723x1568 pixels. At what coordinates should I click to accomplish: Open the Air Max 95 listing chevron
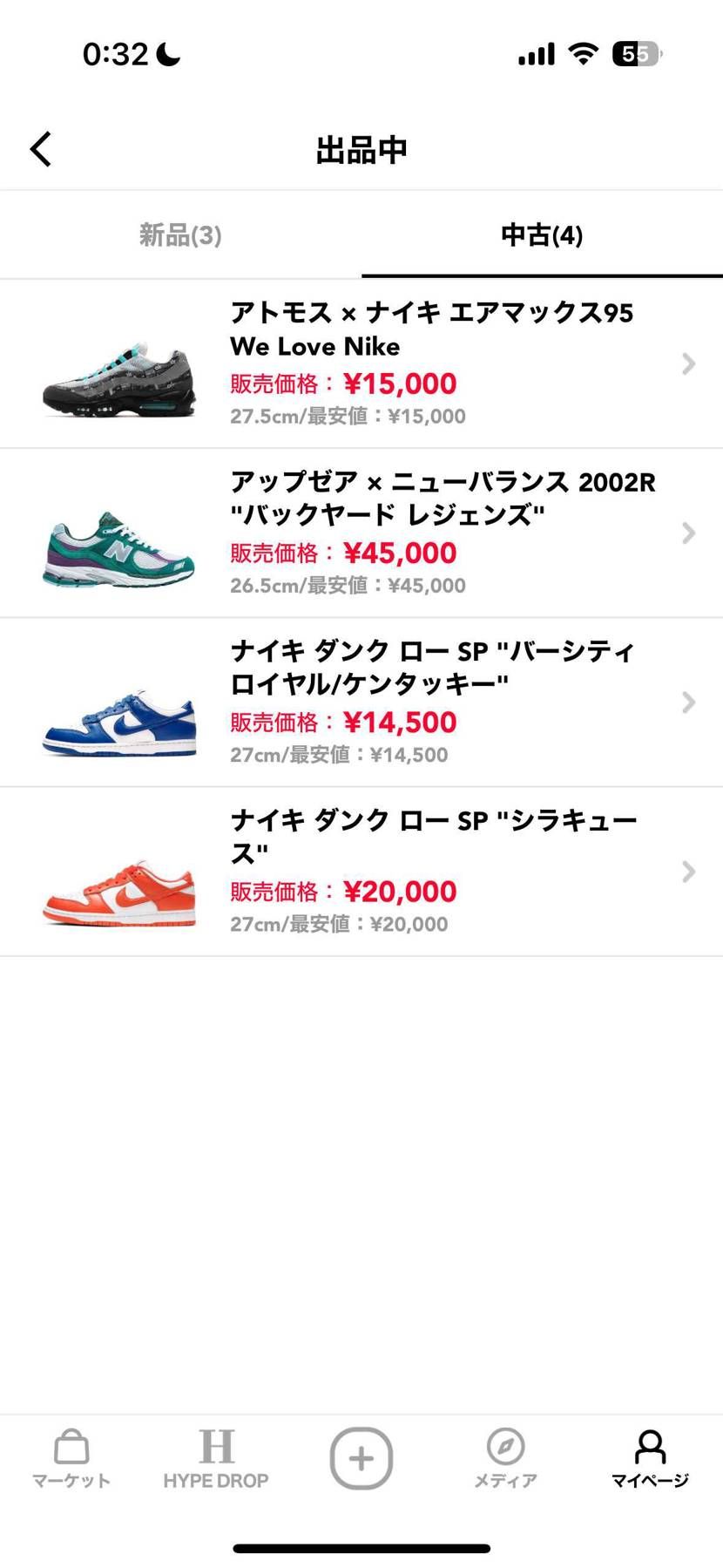coord(689,363)
